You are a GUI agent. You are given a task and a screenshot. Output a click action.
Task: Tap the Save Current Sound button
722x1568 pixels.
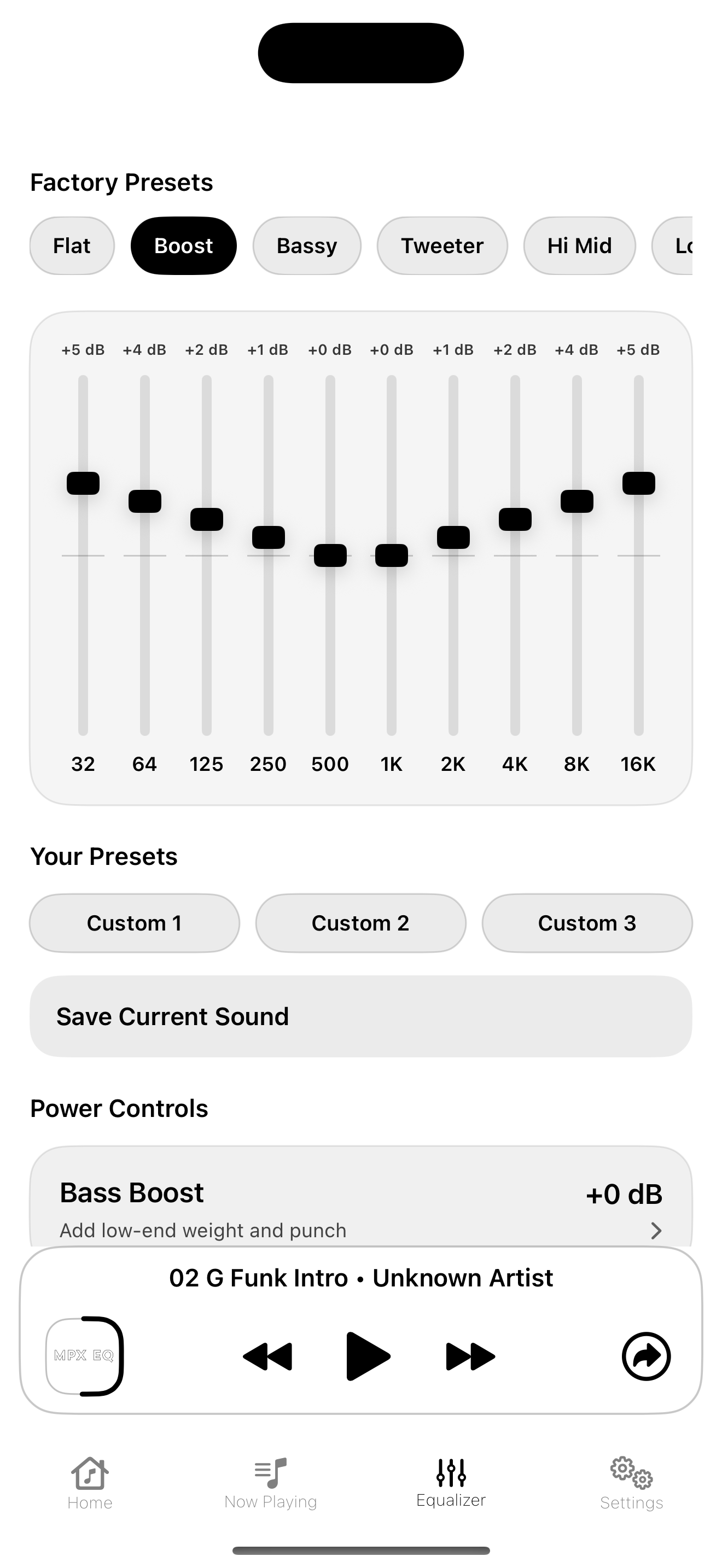coord(361,1015)
